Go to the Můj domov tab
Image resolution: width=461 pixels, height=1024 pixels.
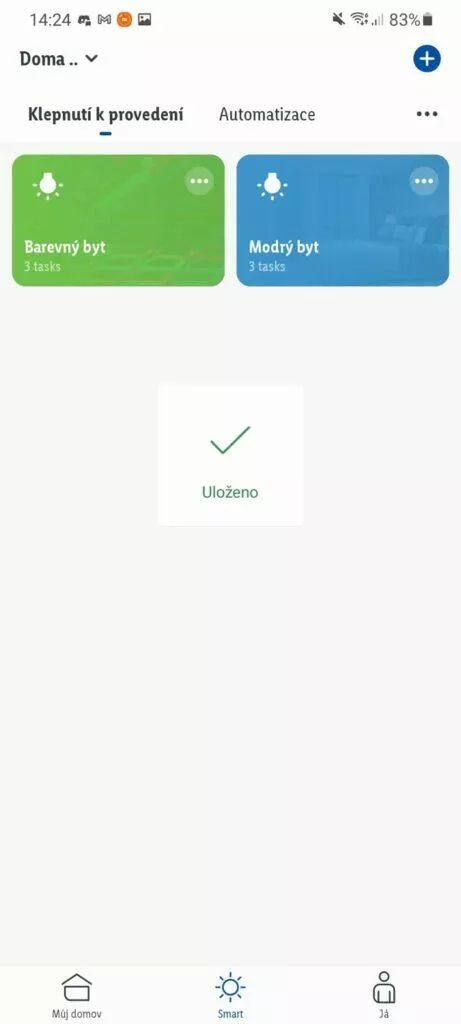(x=77, y=996)
